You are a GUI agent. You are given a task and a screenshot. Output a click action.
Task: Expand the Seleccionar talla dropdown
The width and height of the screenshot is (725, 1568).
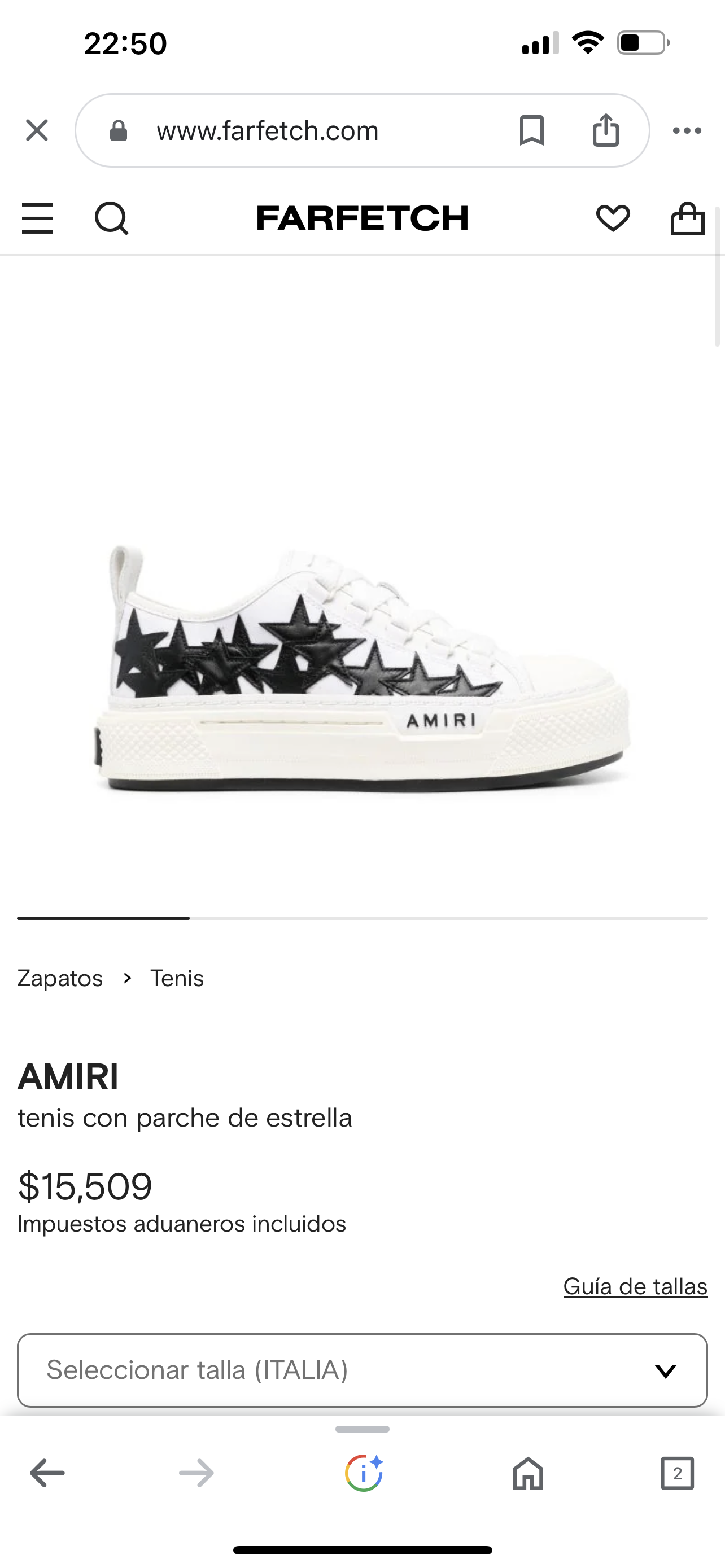pyautogui.click(x=362, y=1370)
